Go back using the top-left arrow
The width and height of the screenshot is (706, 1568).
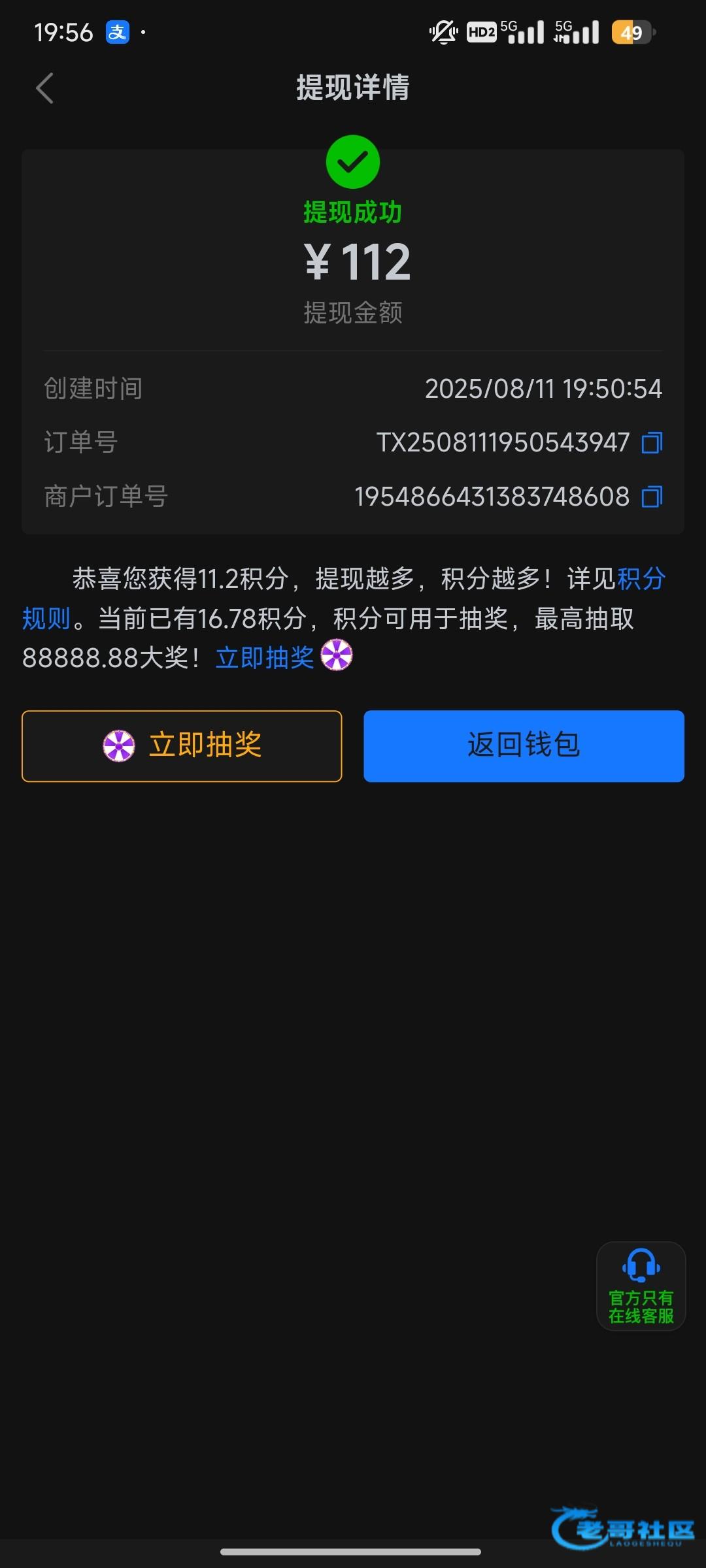point(44,88)
